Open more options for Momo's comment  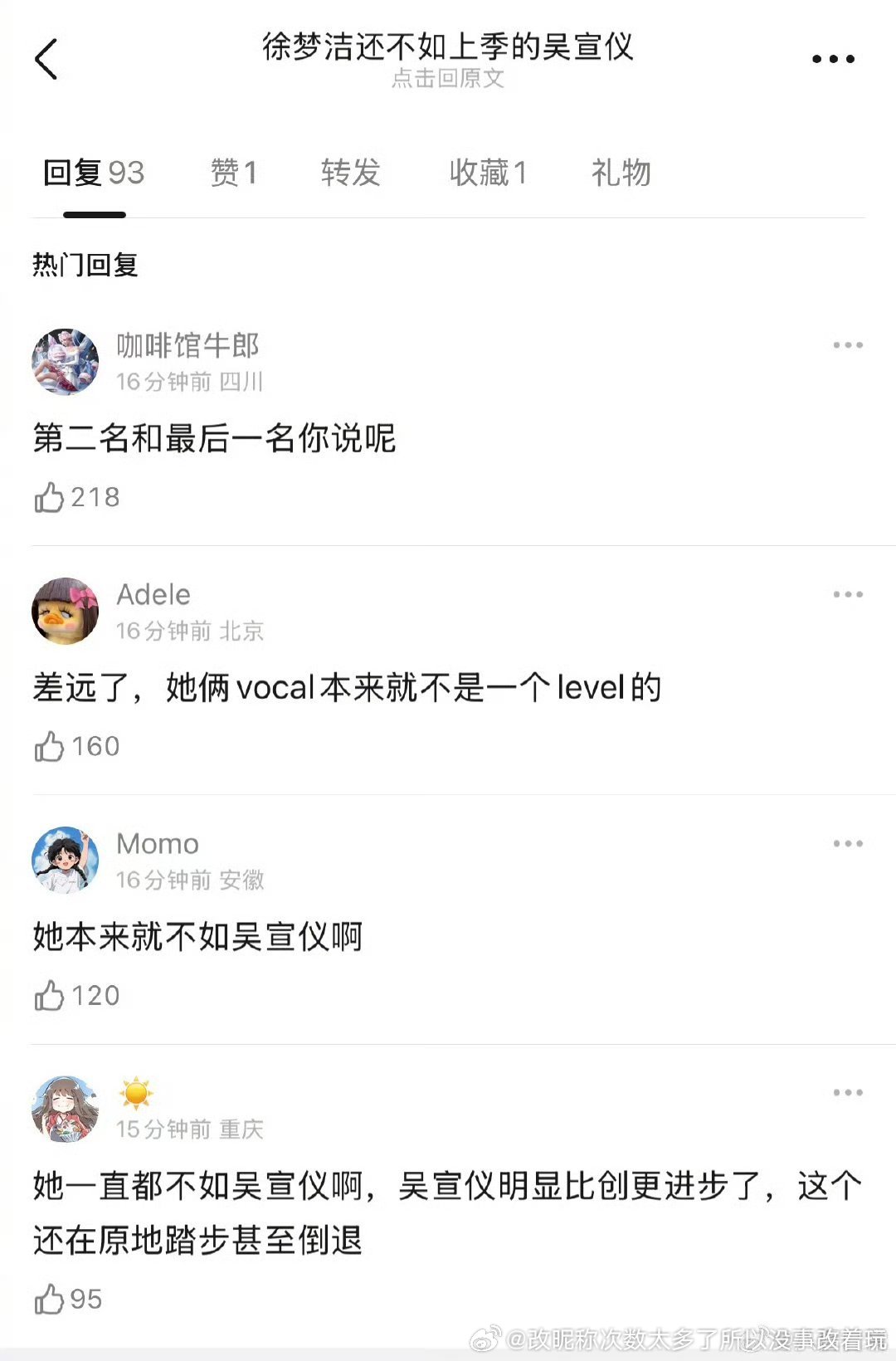(x=847, y=843)
